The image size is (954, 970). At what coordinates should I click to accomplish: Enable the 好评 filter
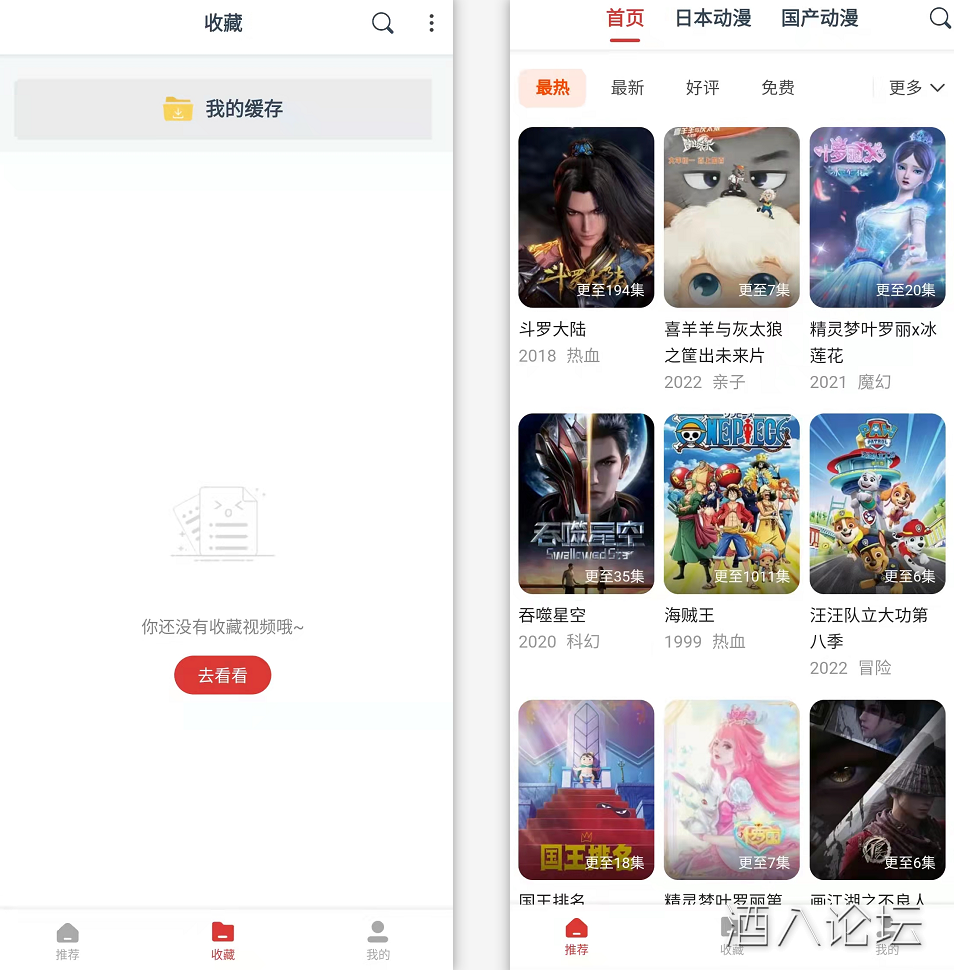[702, 88]
